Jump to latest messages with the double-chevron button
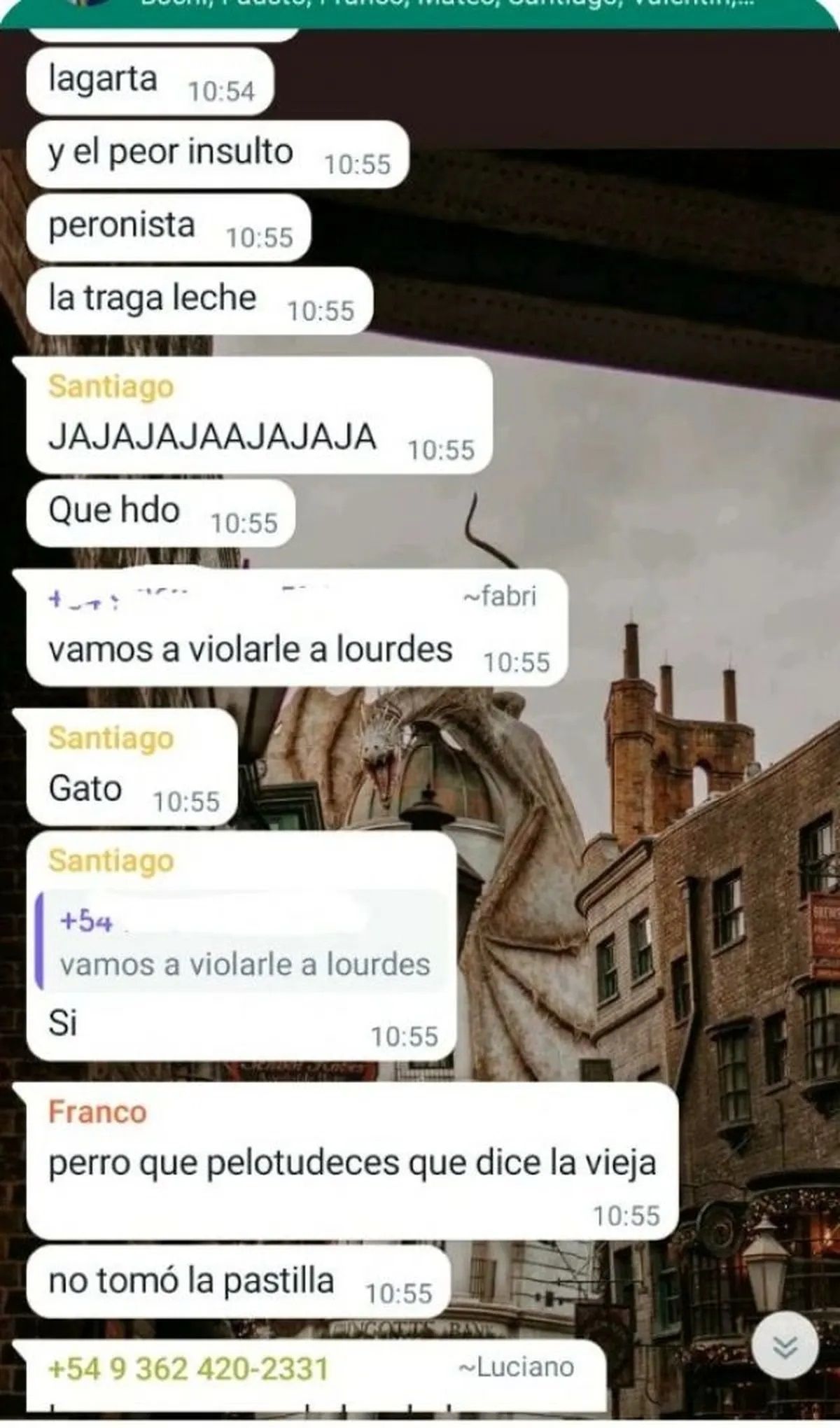Image resolution: width=840 pixels, height=1428 pixels. [785, 1346]
